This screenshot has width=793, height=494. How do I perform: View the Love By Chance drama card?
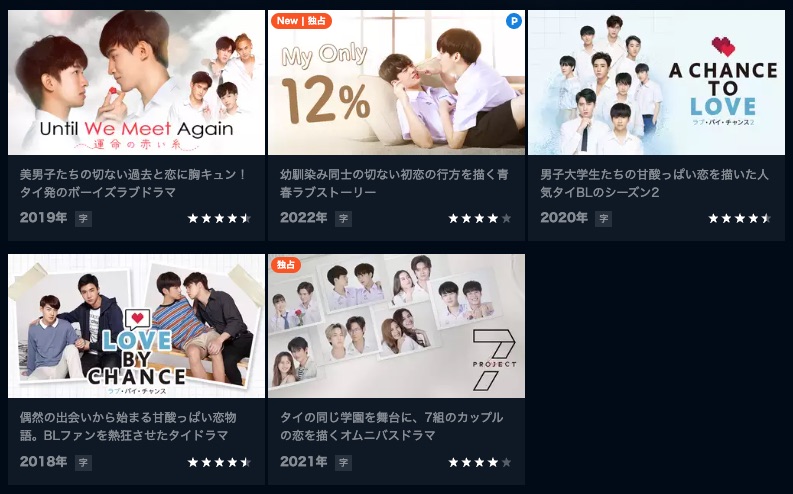click(136, 326)
